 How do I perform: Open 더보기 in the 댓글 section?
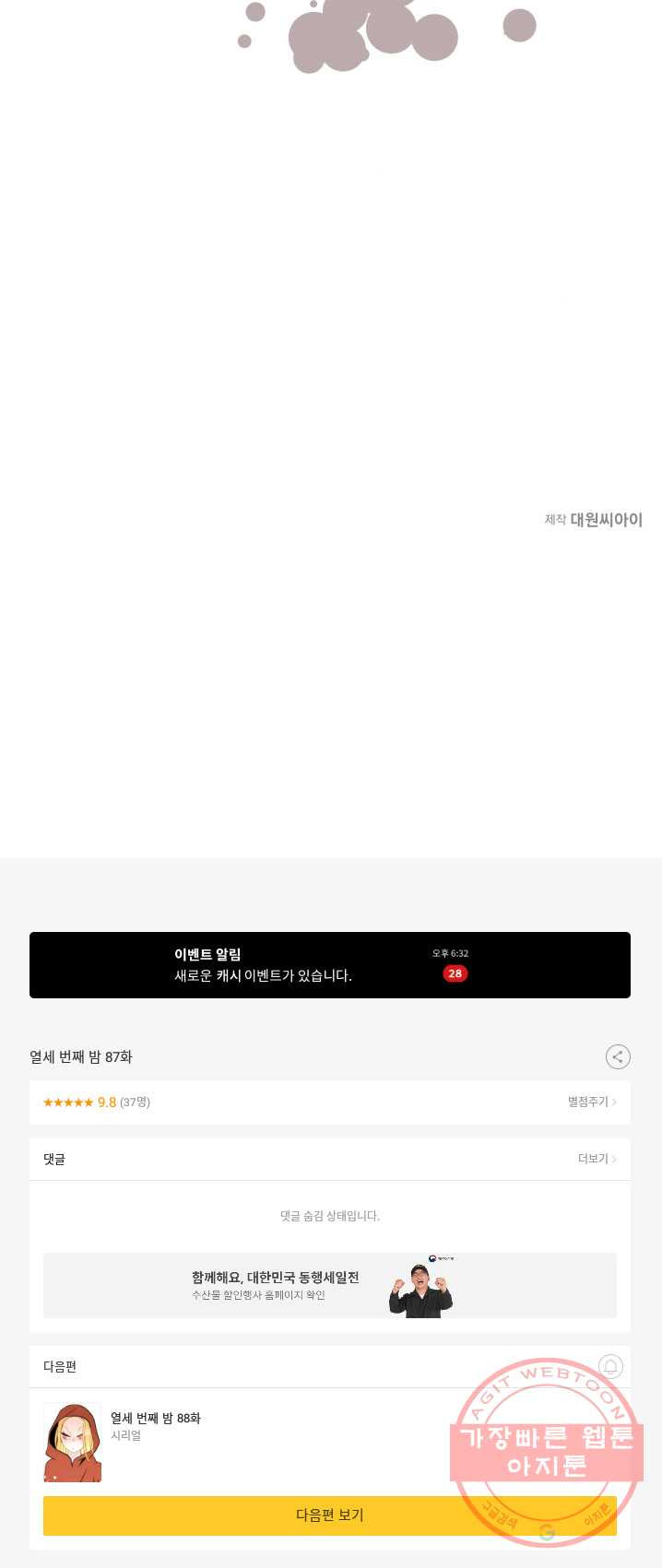click(x=597, y=1159)
